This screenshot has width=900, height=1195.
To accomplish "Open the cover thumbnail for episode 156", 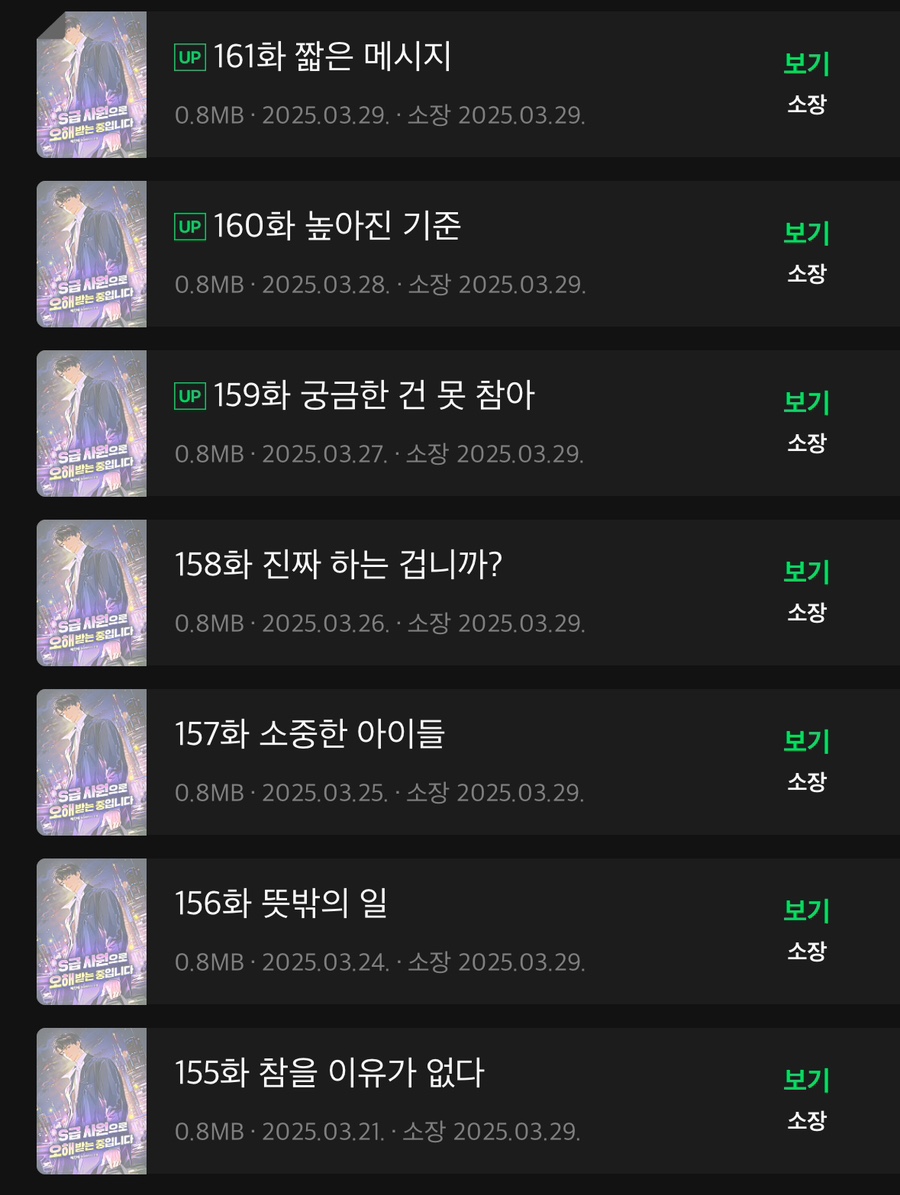I will pyautogui.click(x=91, y=932).
